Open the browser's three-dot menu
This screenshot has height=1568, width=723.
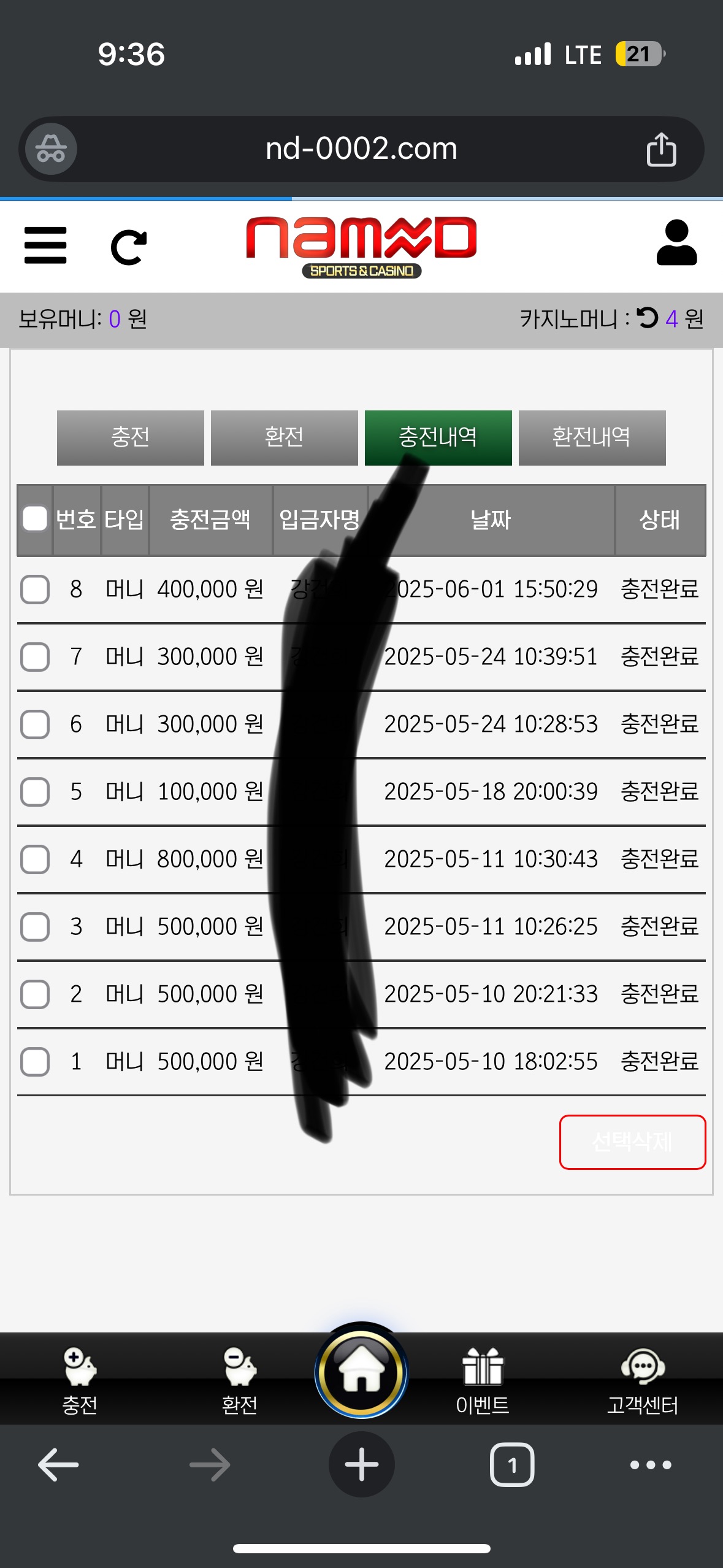click(651, 1465)
